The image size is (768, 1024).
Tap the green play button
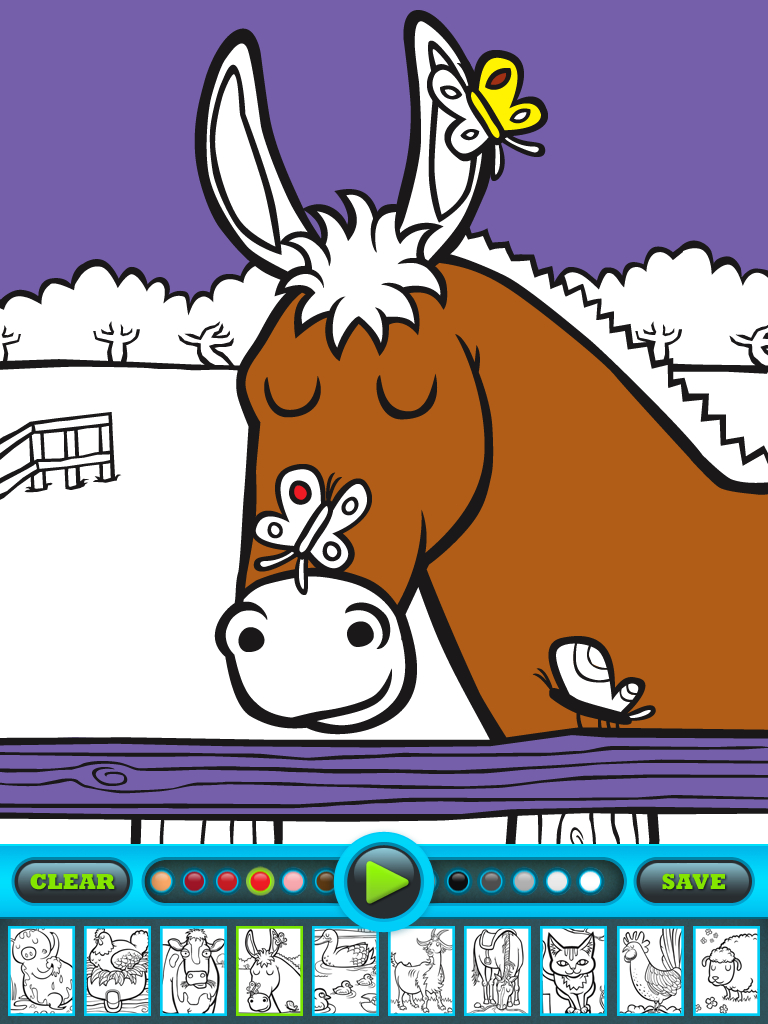pos(384,881)
